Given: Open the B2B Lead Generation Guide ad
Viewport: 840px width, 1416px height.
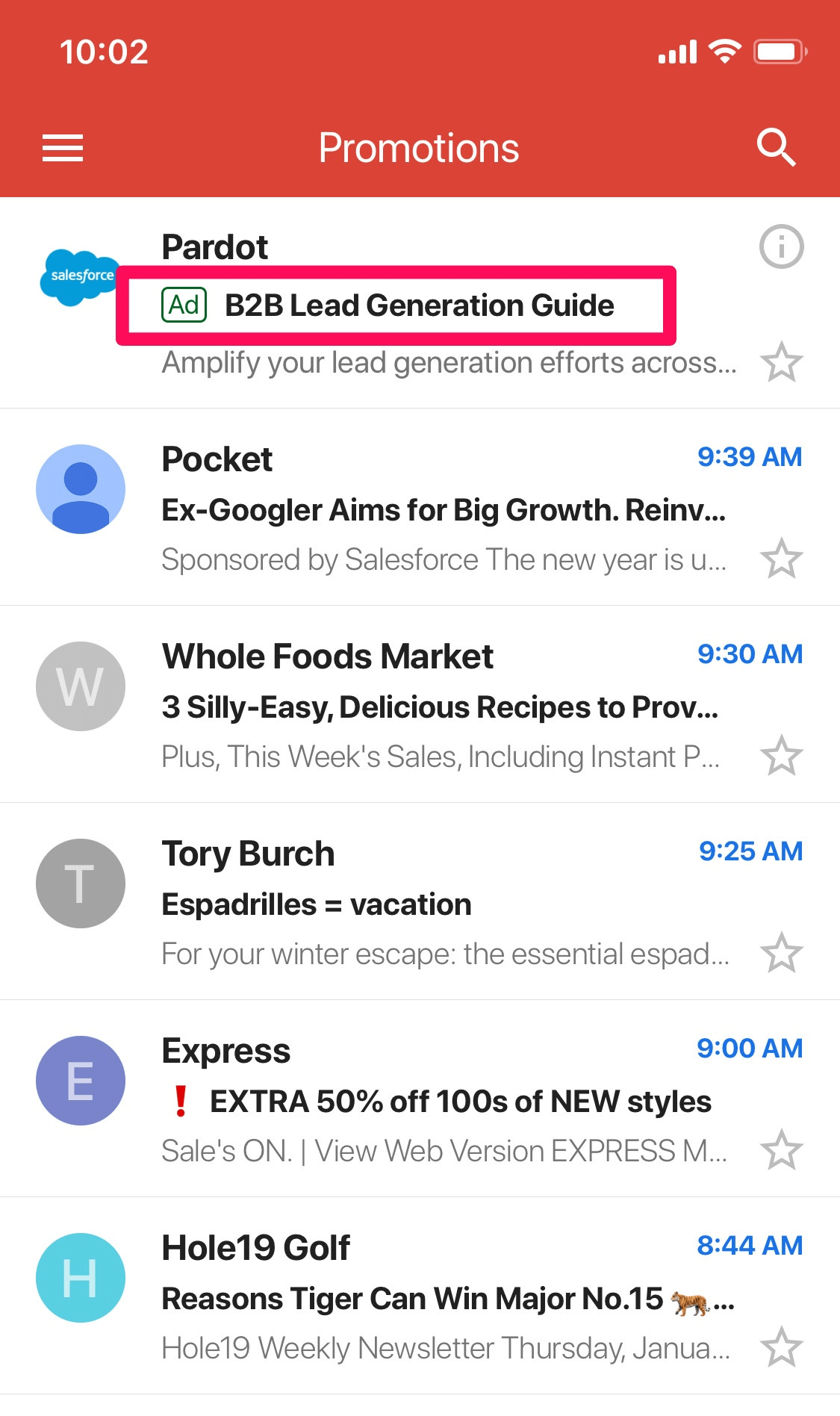Looking at the screenshot, I should click(418, 305).
